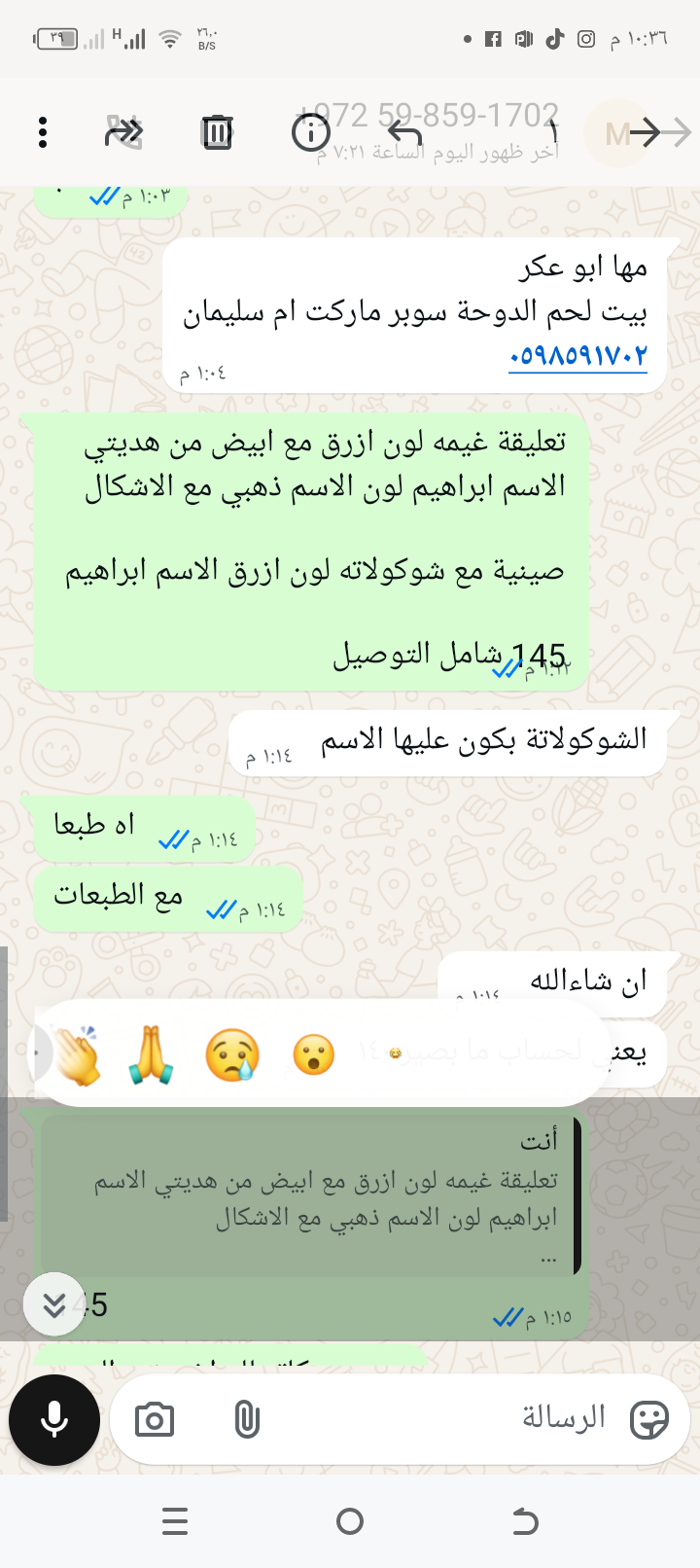The width and height of the screenshot is (700, 1568).
Task: Forward the selected message
Action: (123, 132)
